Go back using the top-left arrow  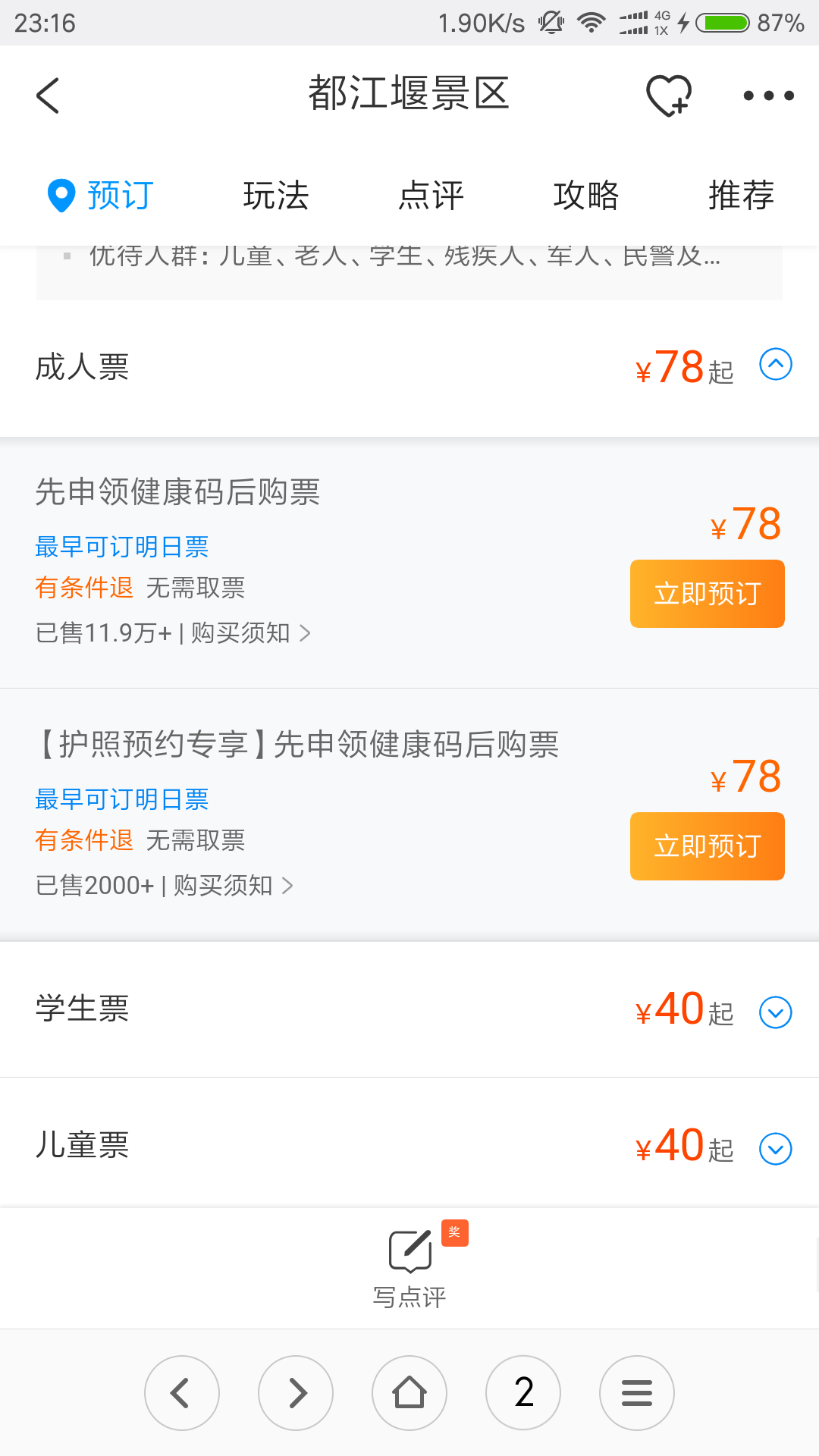click(x=48, y=96)
